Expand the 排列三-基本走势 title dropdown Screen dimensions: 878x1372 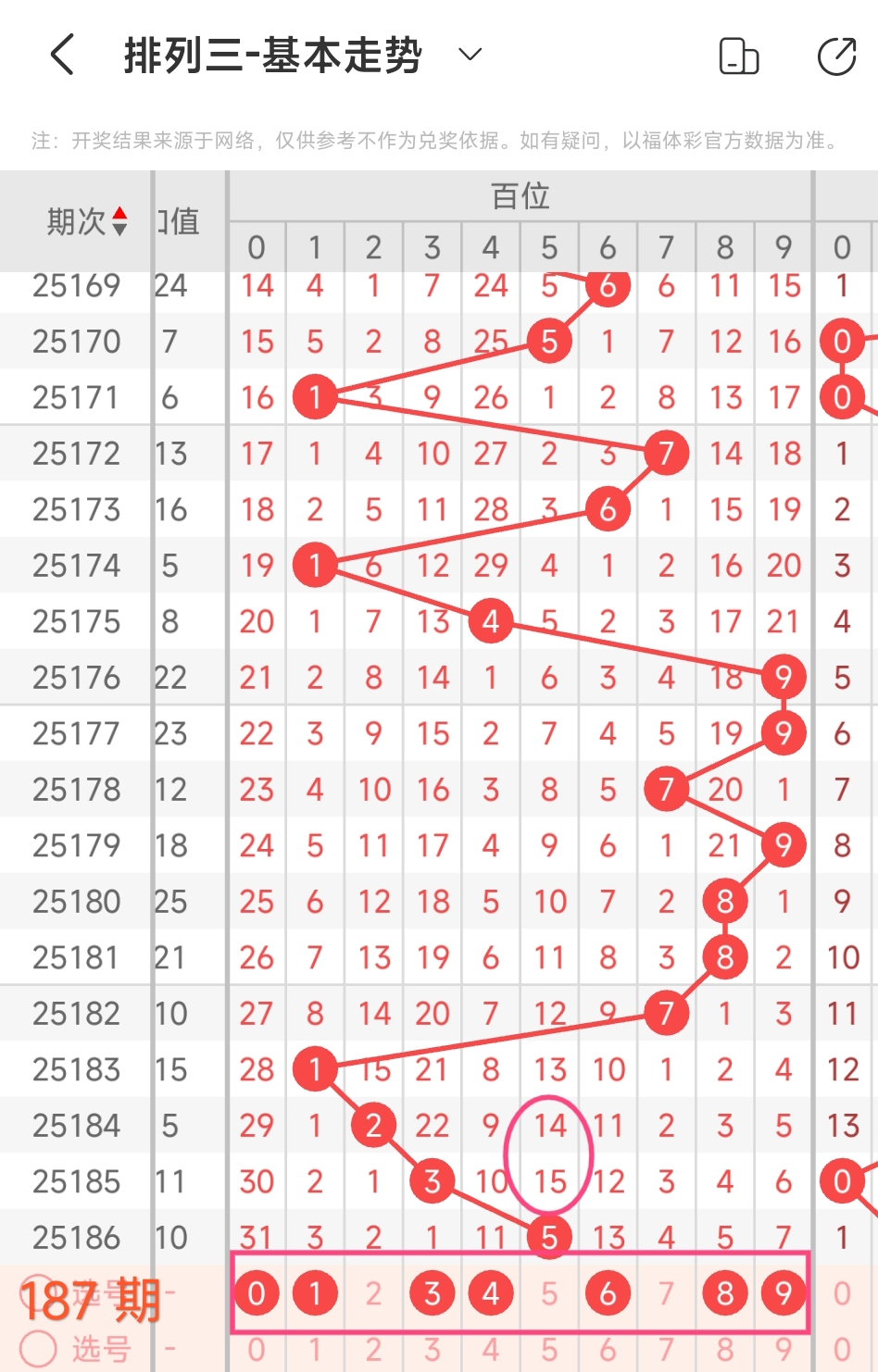[470, 55]
